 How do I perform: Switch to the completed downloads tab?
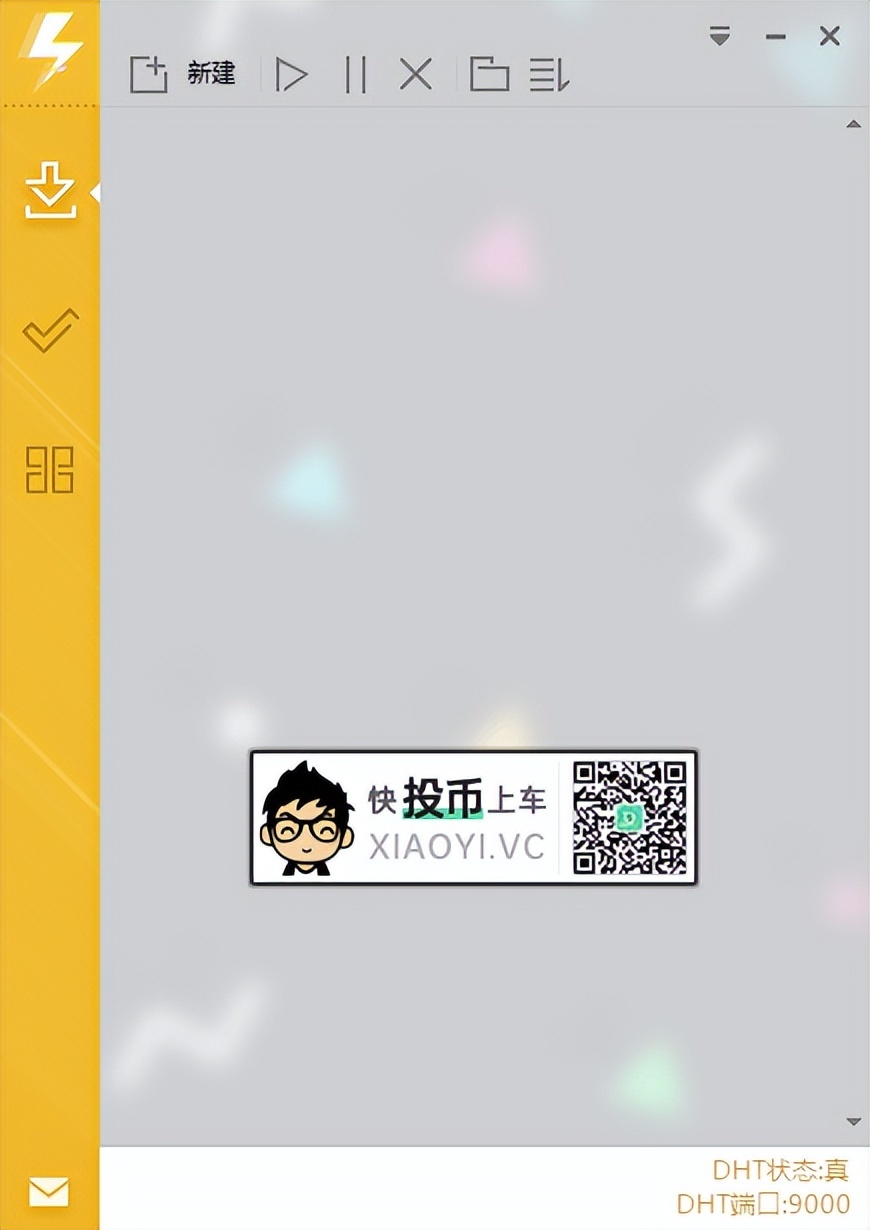click(50, 331)
